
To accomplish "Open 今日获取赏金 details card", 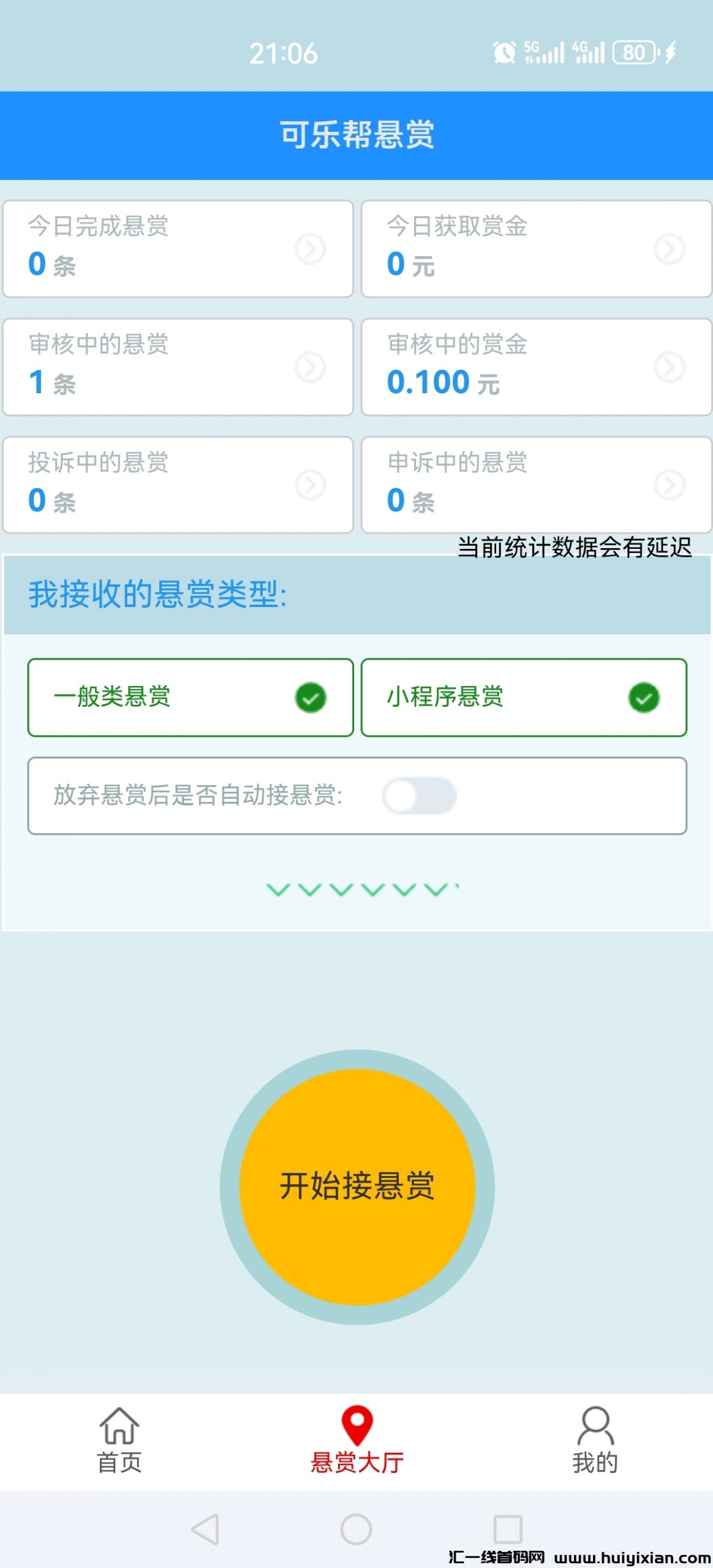I will click(536, 249).
